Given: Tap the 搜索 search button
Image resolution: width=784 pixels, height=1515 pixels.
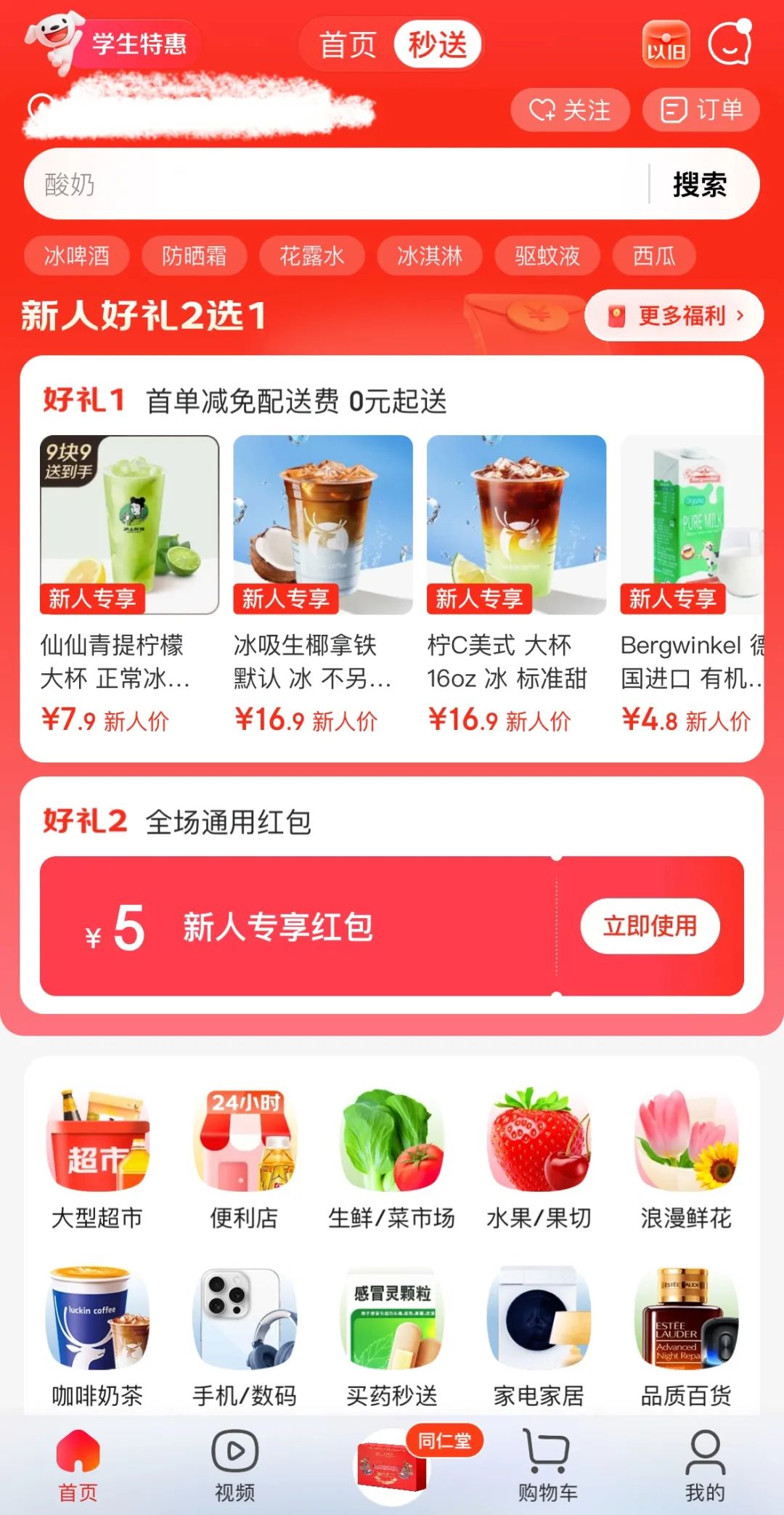Looking at the screenshot, I should (699, 184).
